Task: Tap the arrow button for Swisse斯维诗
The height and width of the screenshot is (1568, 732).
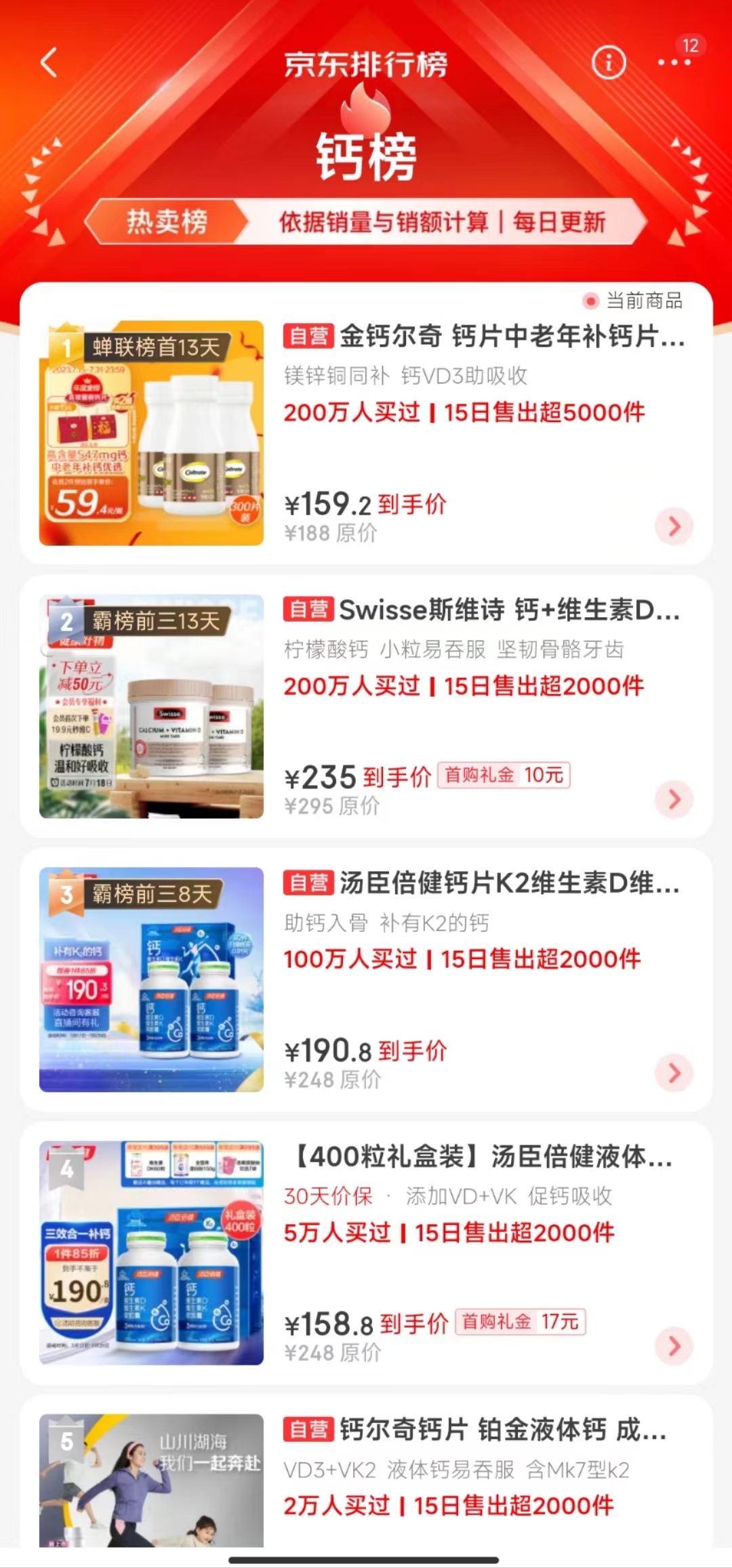Action: pyautogui.click(x=674, y=799)
